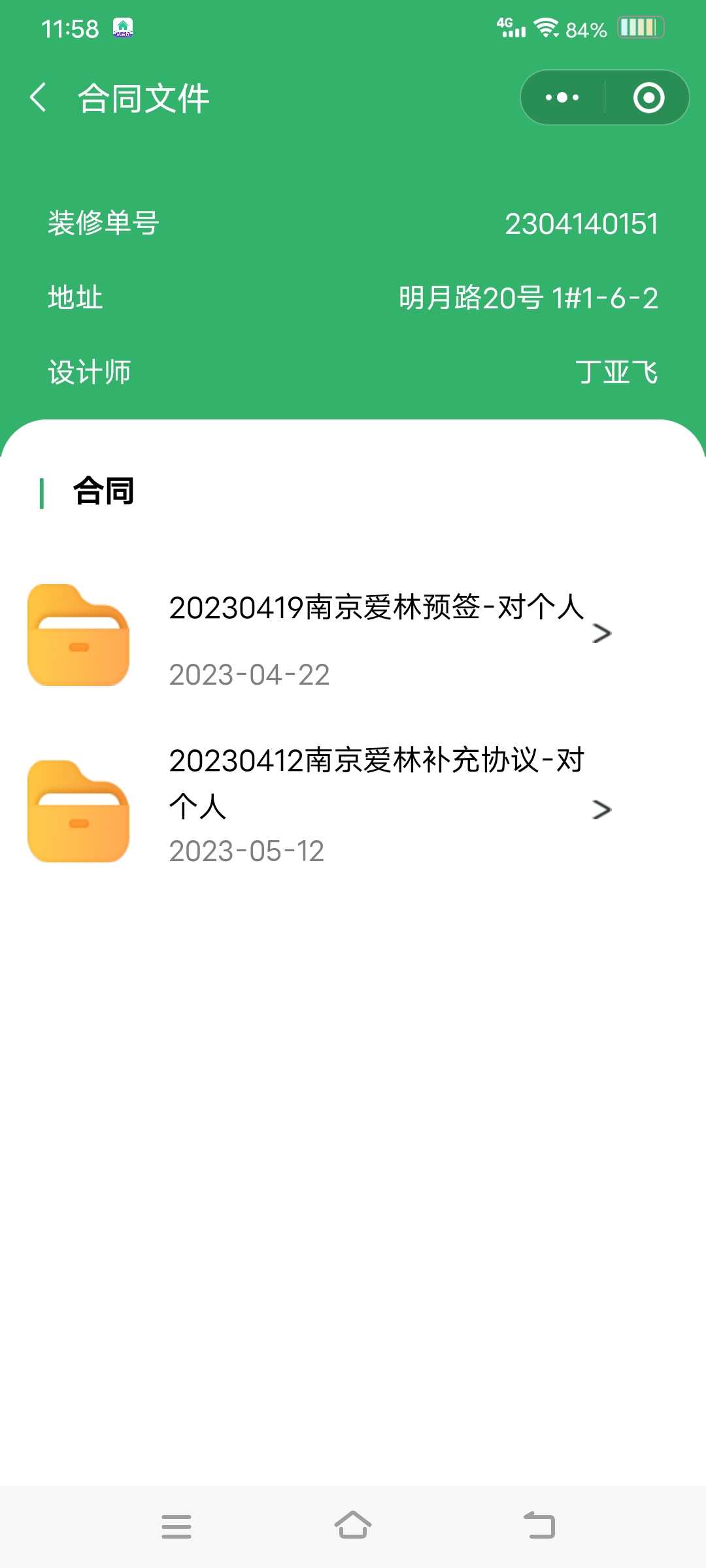
Task: Go back from 合同文件 page
Action: pos(39,98)
